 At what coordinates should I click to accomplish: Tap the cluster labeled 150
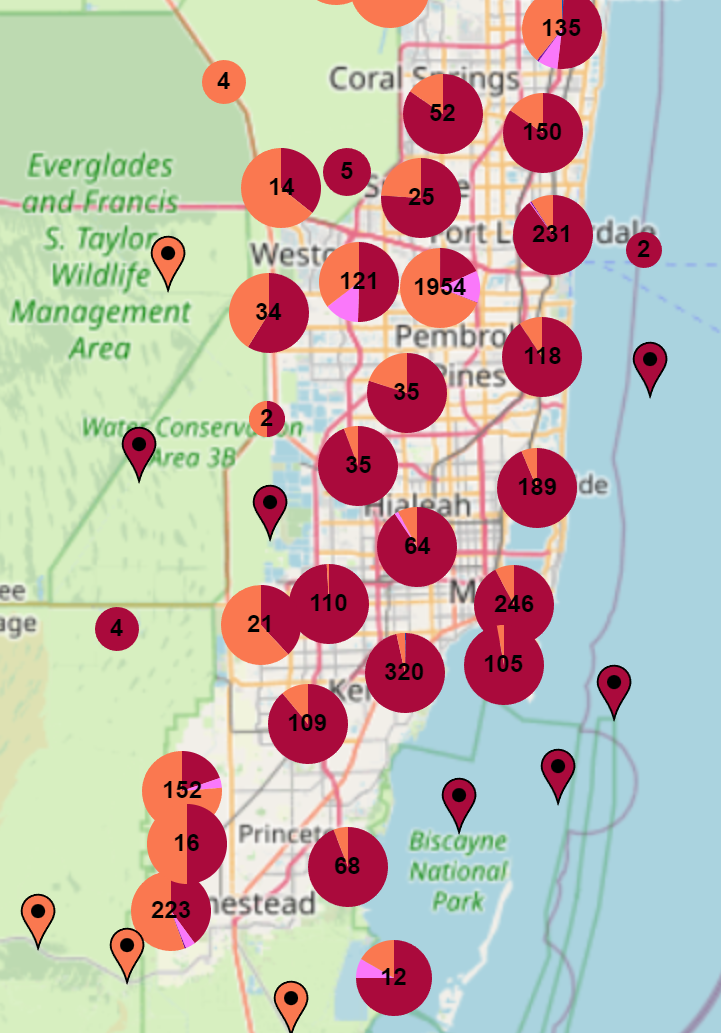542,132
